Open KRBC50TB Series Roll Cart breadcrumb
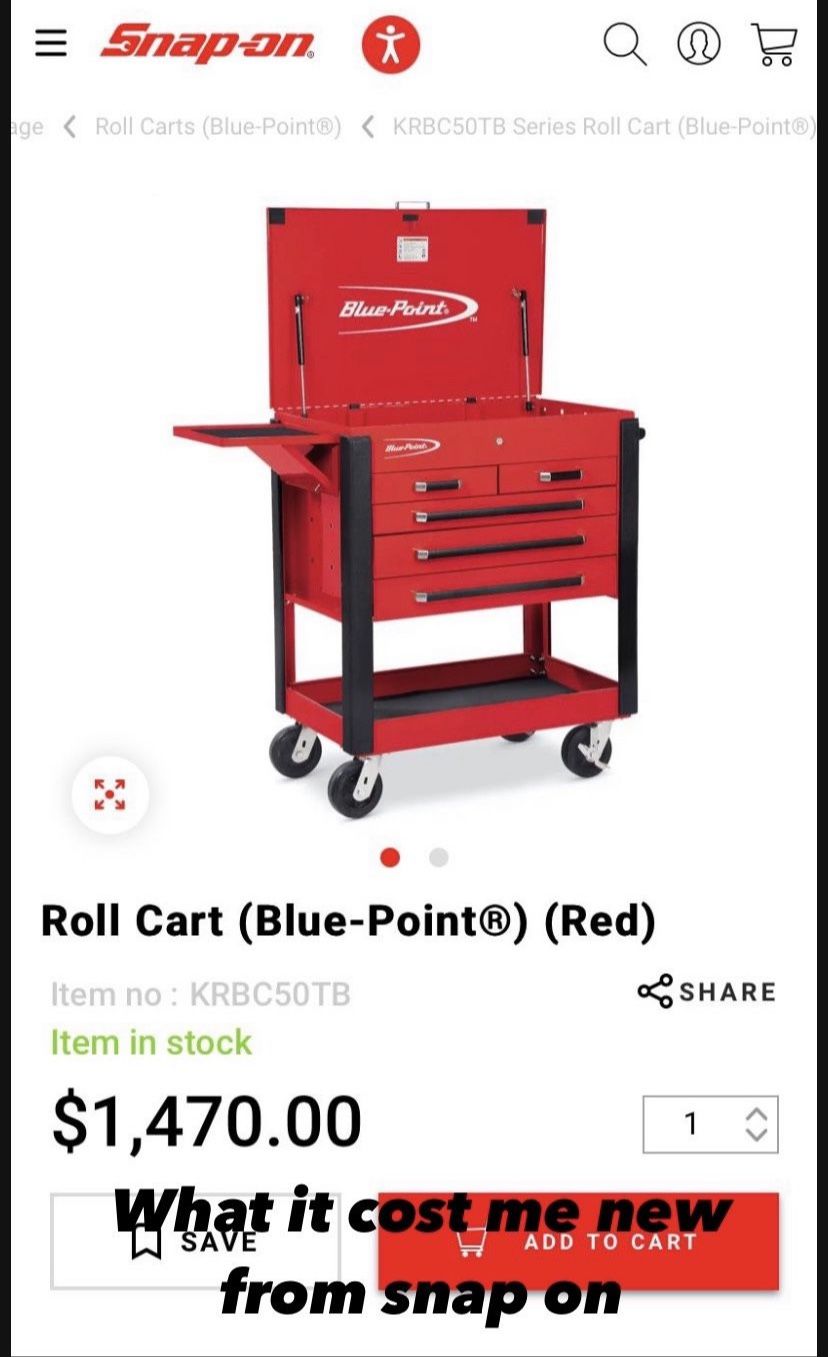Screen dimensions: 828x1357 tap(604, 127)
